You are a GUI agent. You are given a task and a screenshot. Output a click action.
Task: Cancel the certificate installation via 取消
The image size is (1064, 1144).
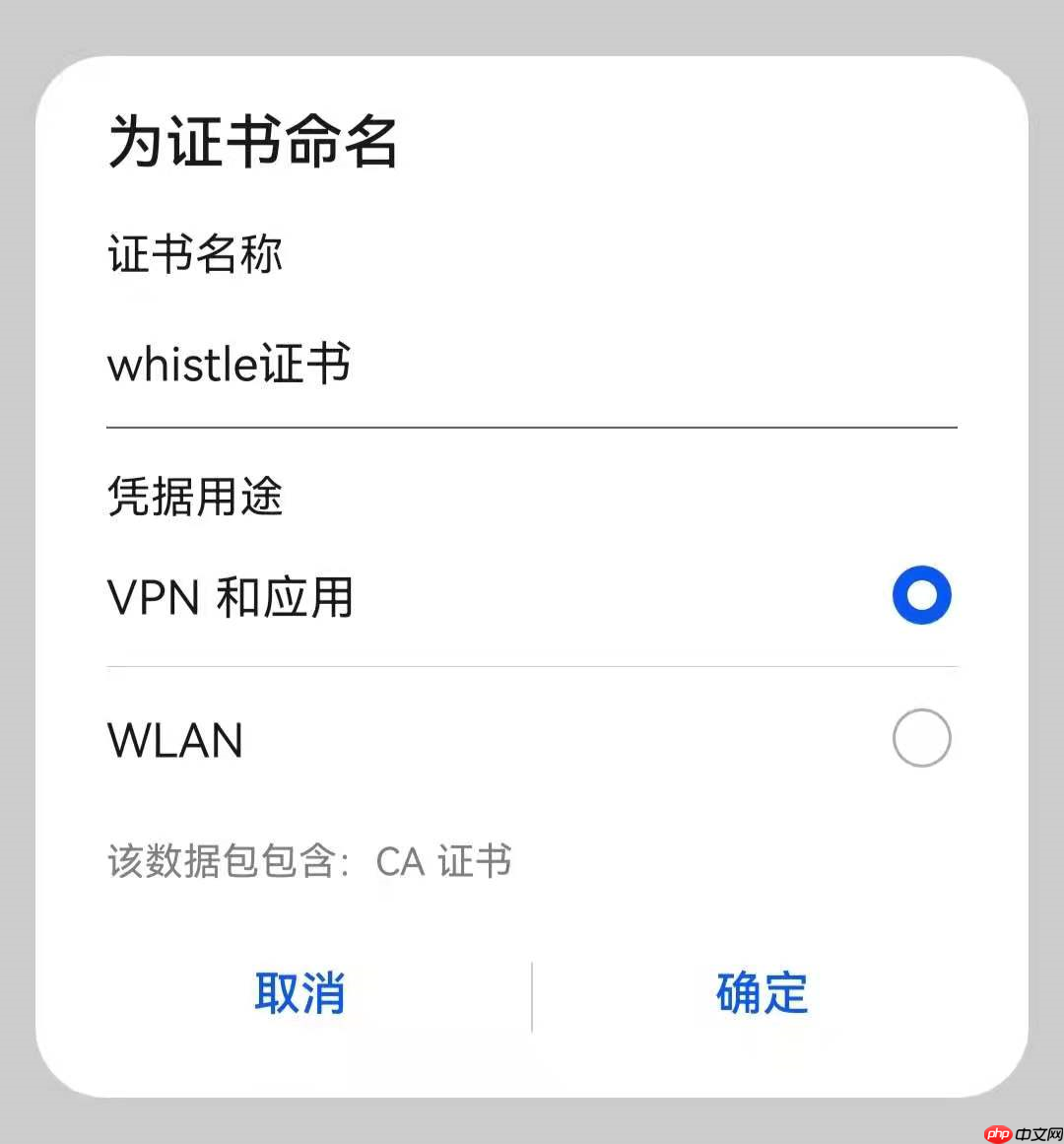[300, 995]
